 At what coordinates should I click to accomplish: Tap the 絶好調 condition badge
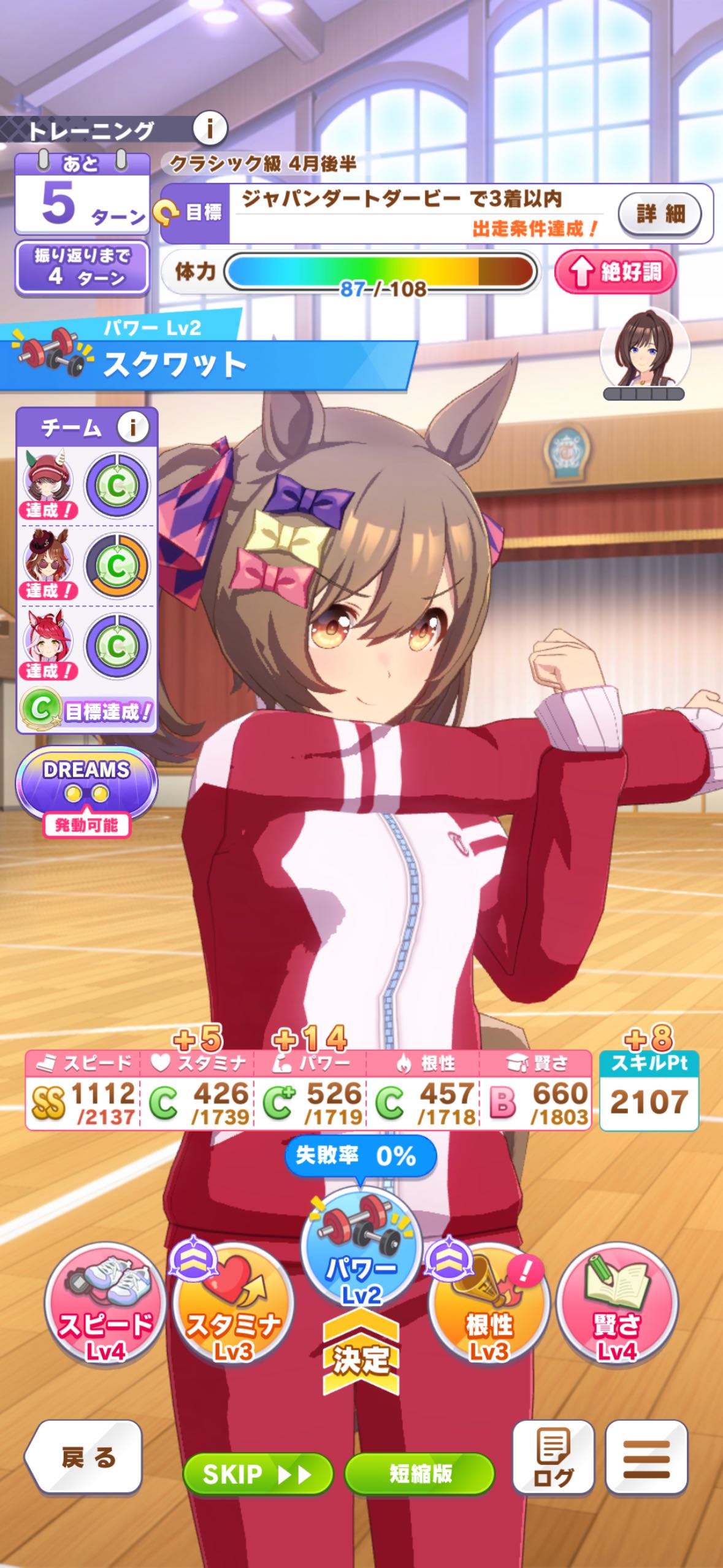615,271
